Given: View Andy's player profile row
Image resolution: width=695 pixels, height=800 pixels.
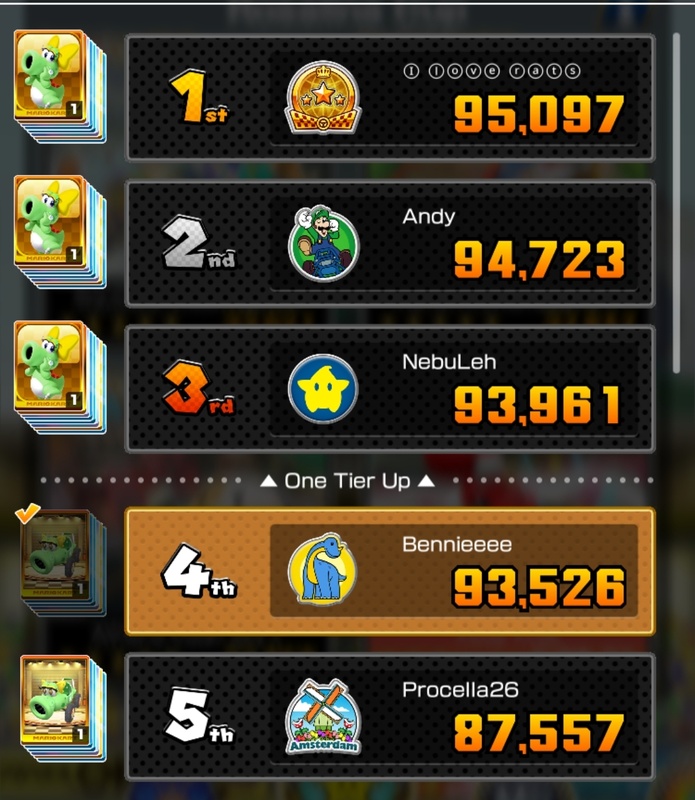Looking at the screenshot, I should click(390, 243).
